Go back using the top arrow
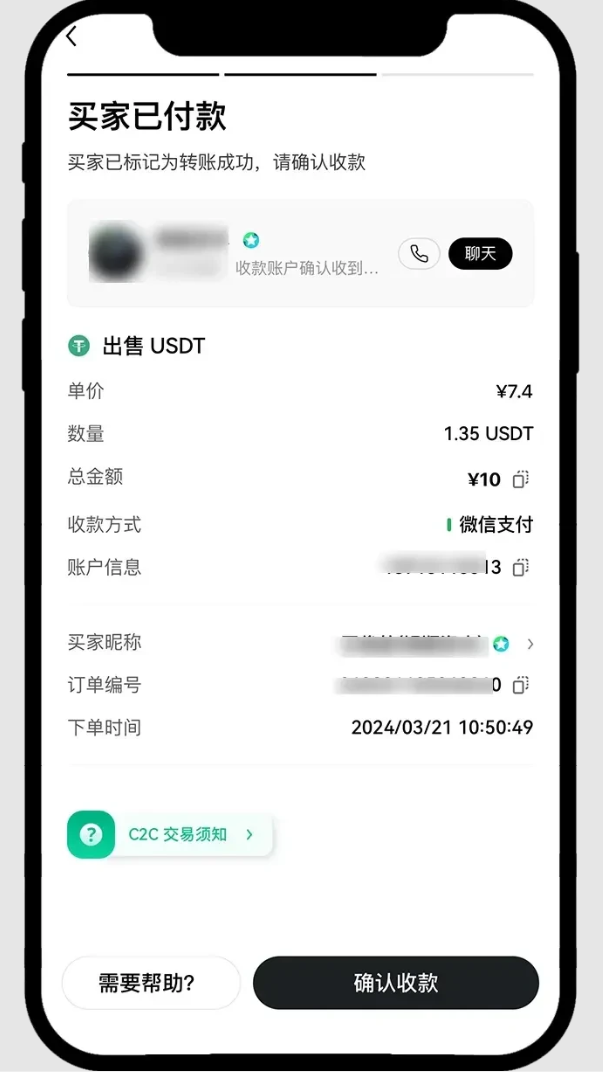 [x=71, y=37]
